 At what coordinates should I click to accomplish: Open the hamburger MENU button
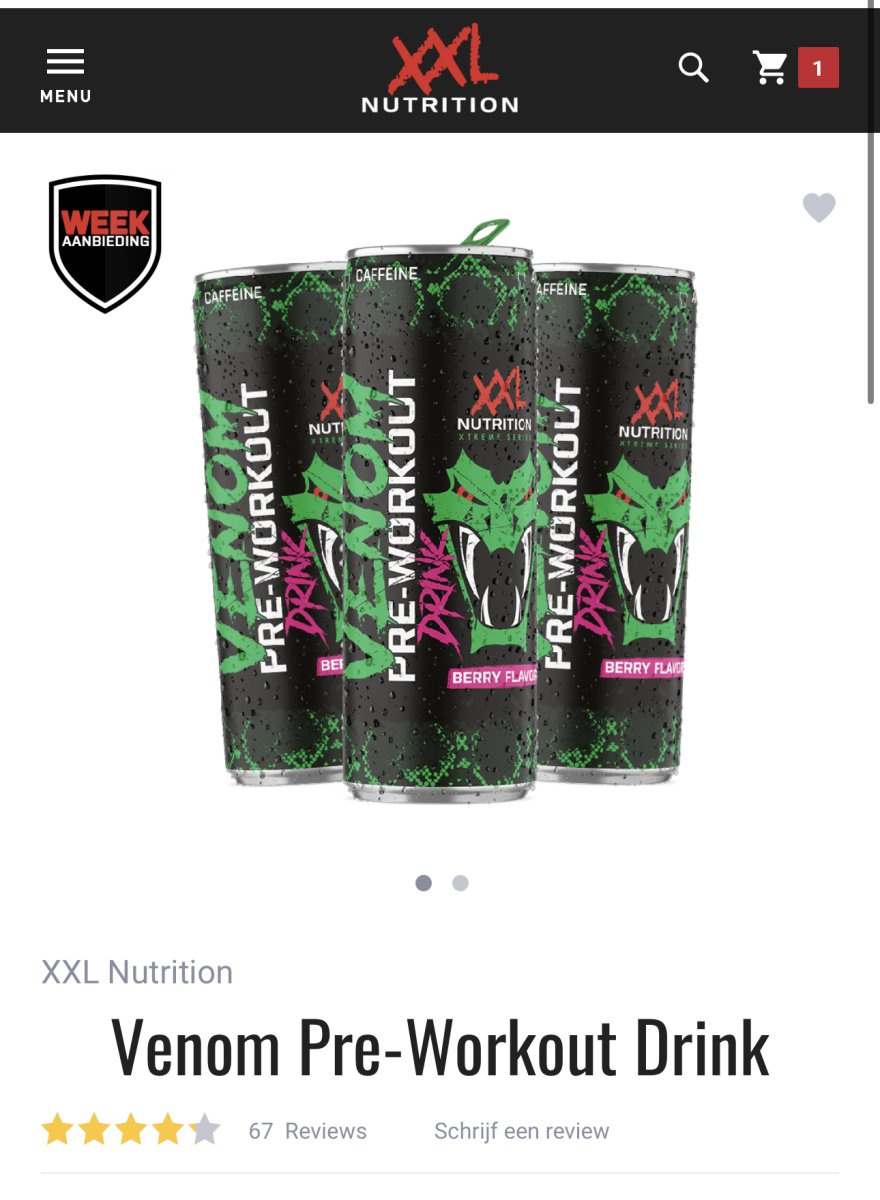point(66,76)
